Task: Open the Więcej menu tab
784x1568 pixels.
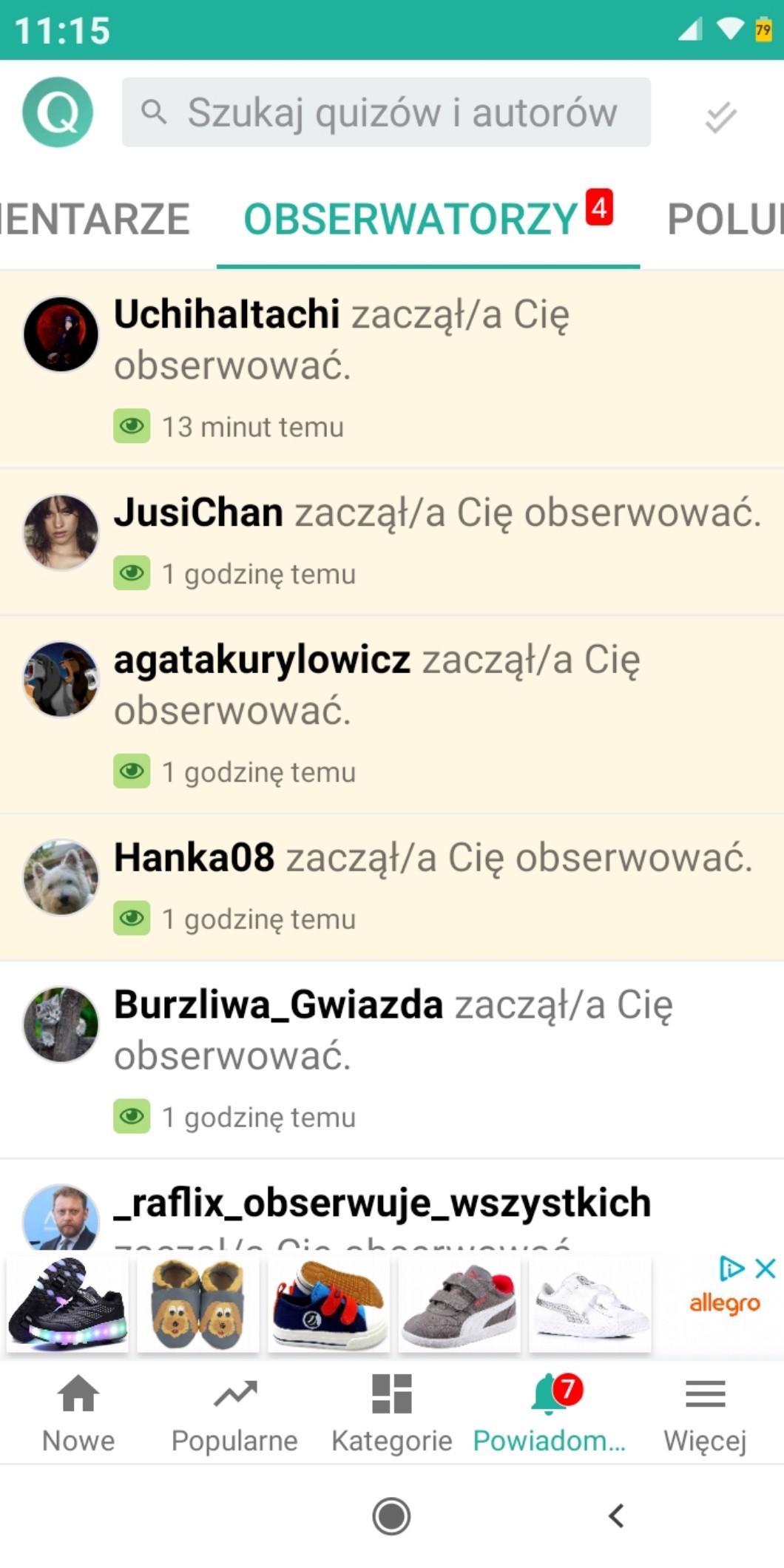Action: [x=705, y=1413]
